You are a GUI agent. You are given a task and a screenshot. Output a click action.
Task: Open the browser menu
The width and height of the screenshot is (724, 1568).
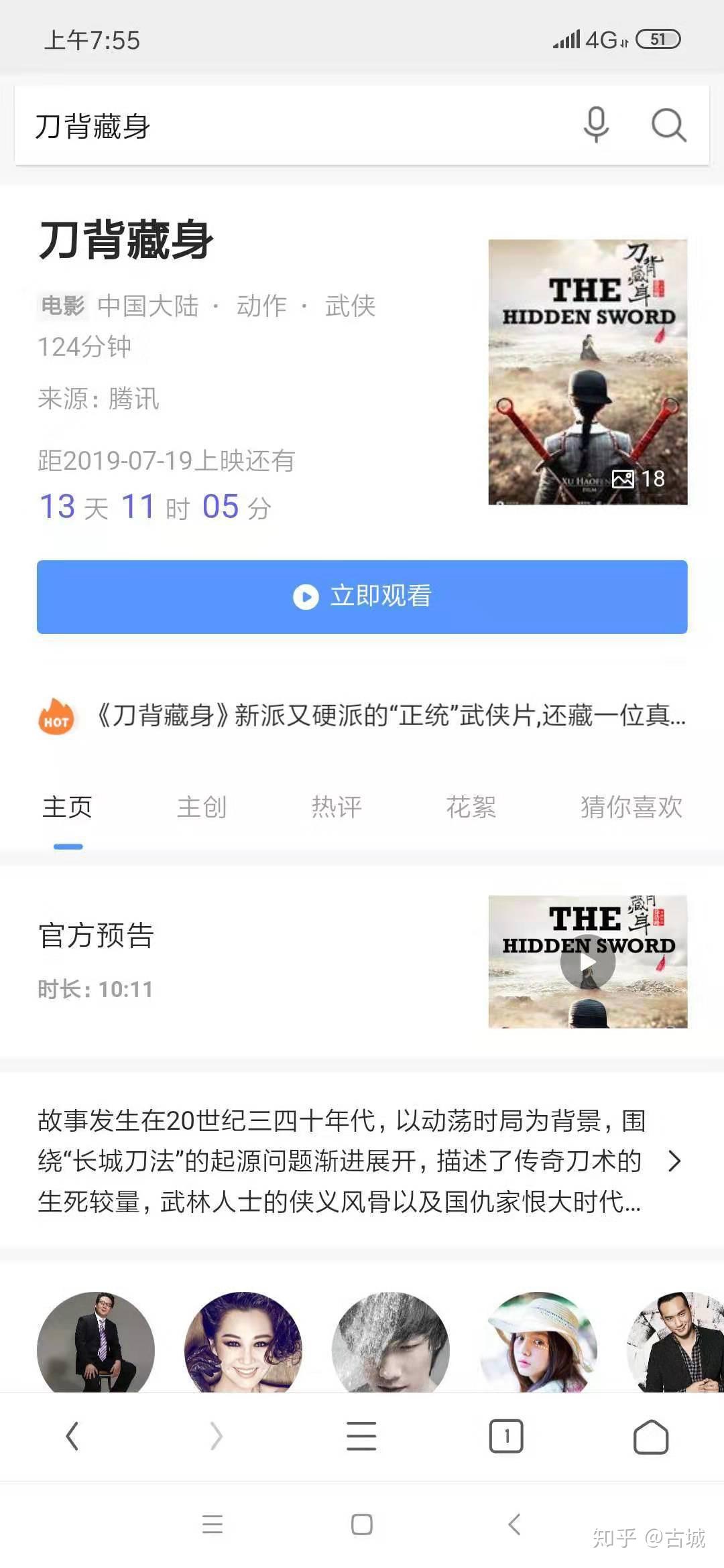point(361,1436)
